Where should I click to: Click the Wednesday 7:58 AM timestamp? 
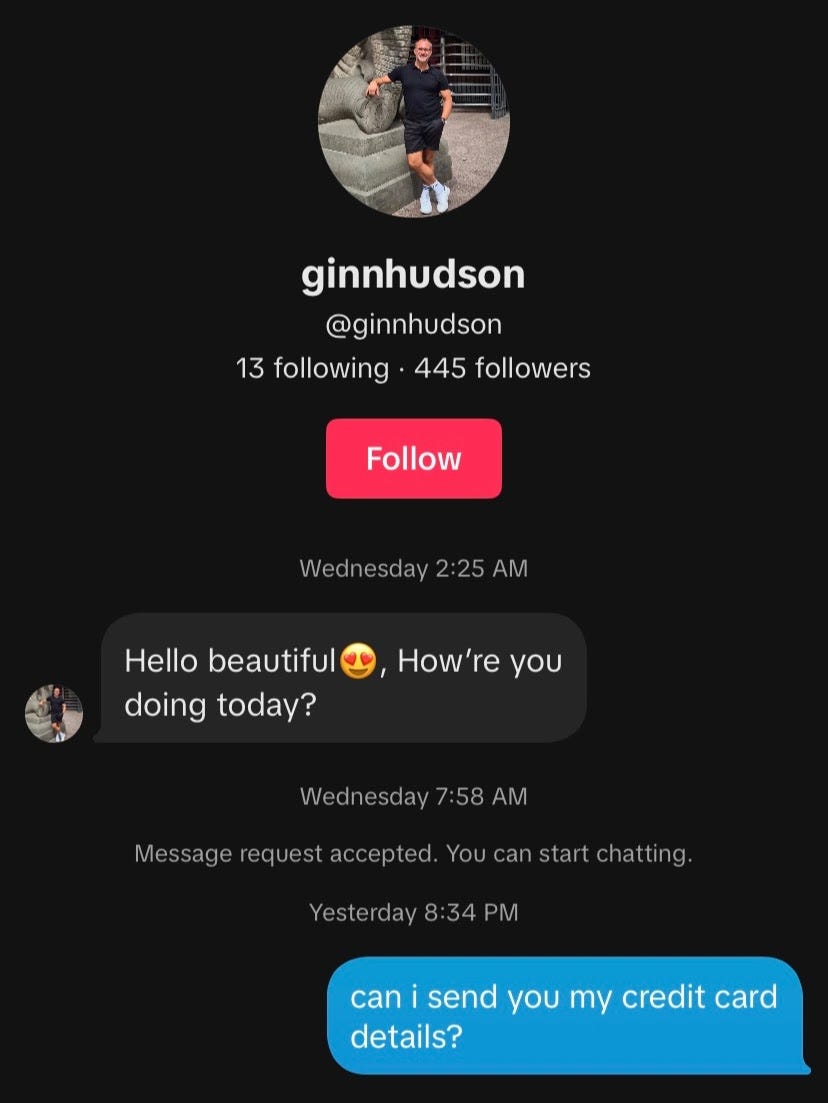click(414, 796)
